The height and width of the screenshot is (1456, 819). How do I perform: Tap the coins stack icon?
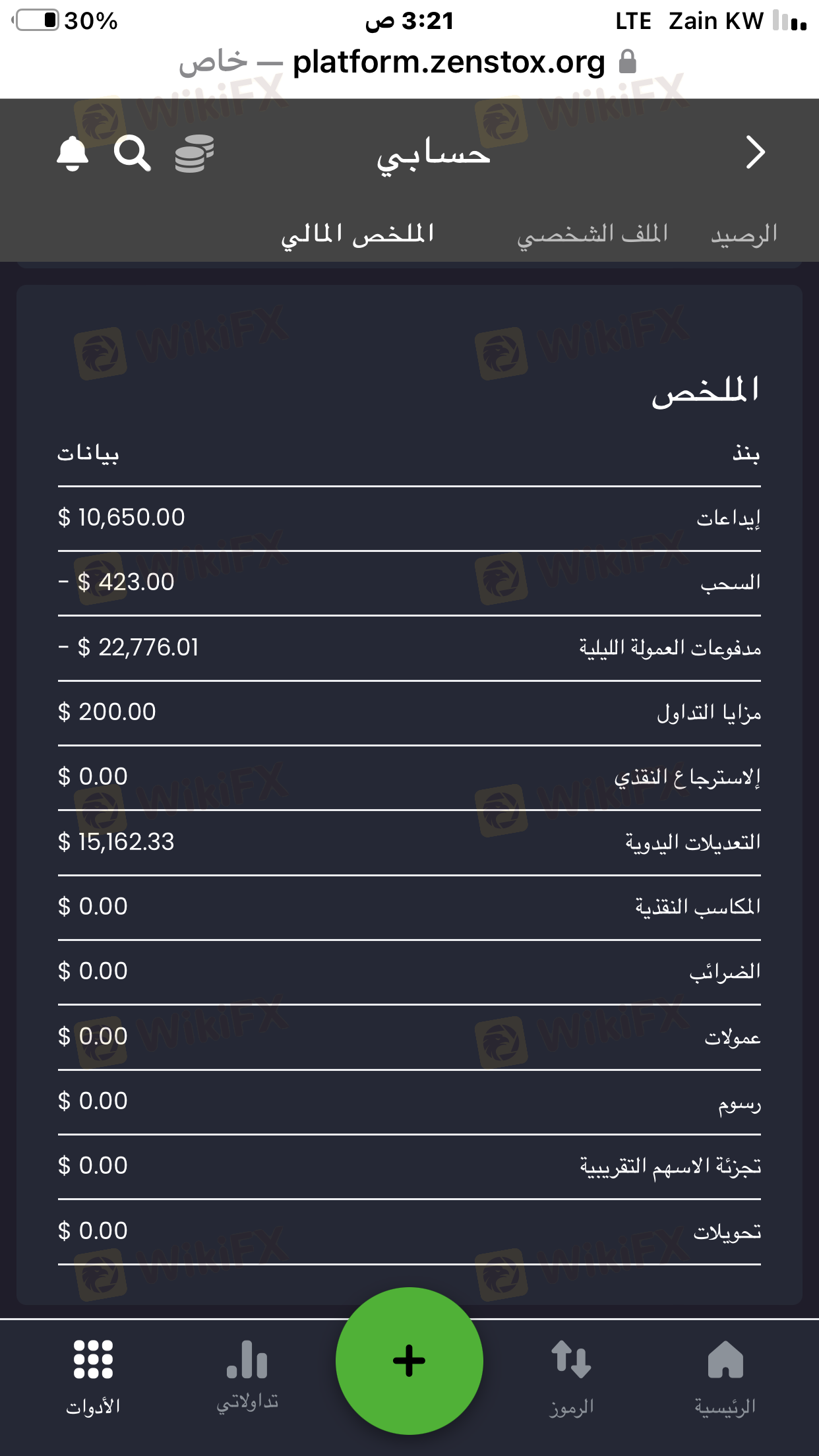(x=195, y=154)
